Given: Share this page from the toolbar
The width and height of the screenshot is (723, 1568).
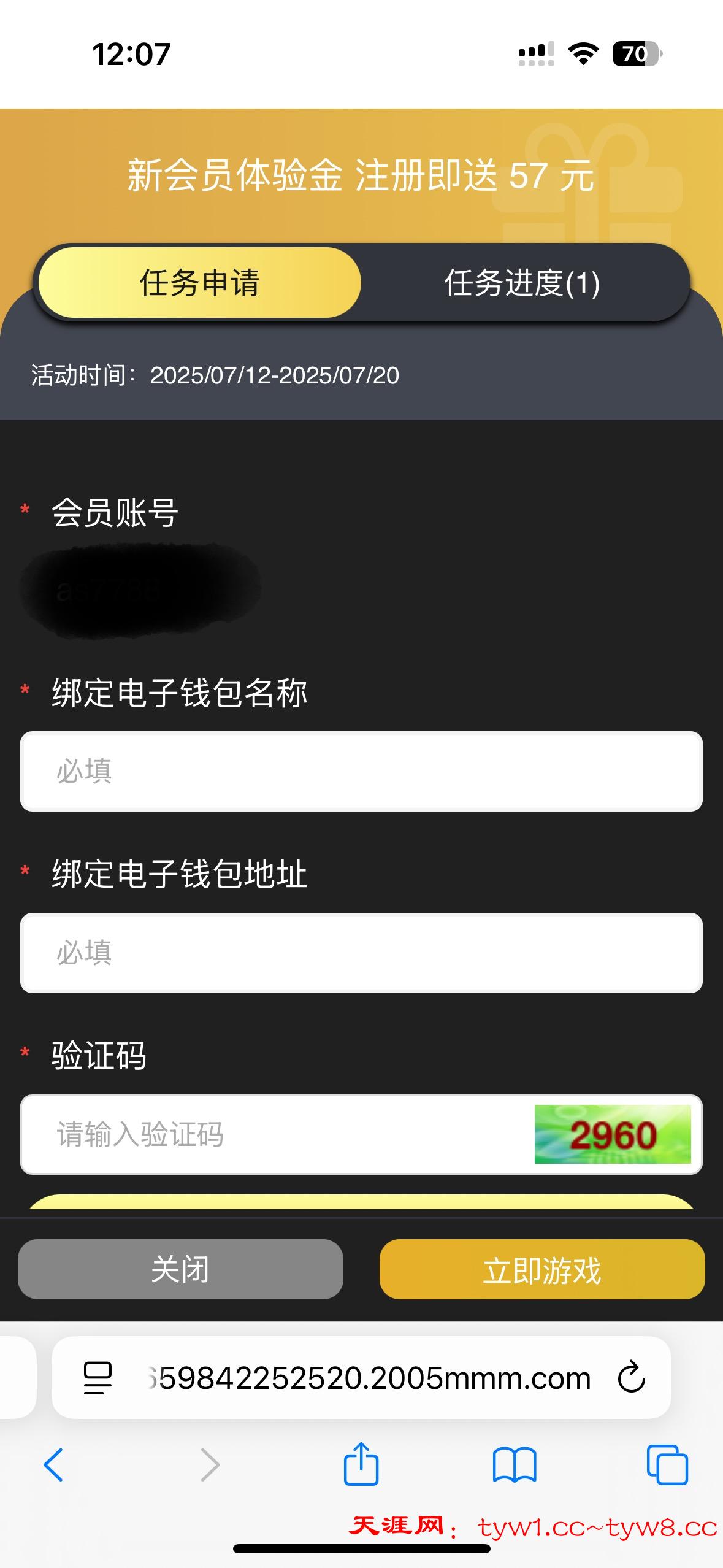Looking at the screenshot, I should (x=361, y=1464).
